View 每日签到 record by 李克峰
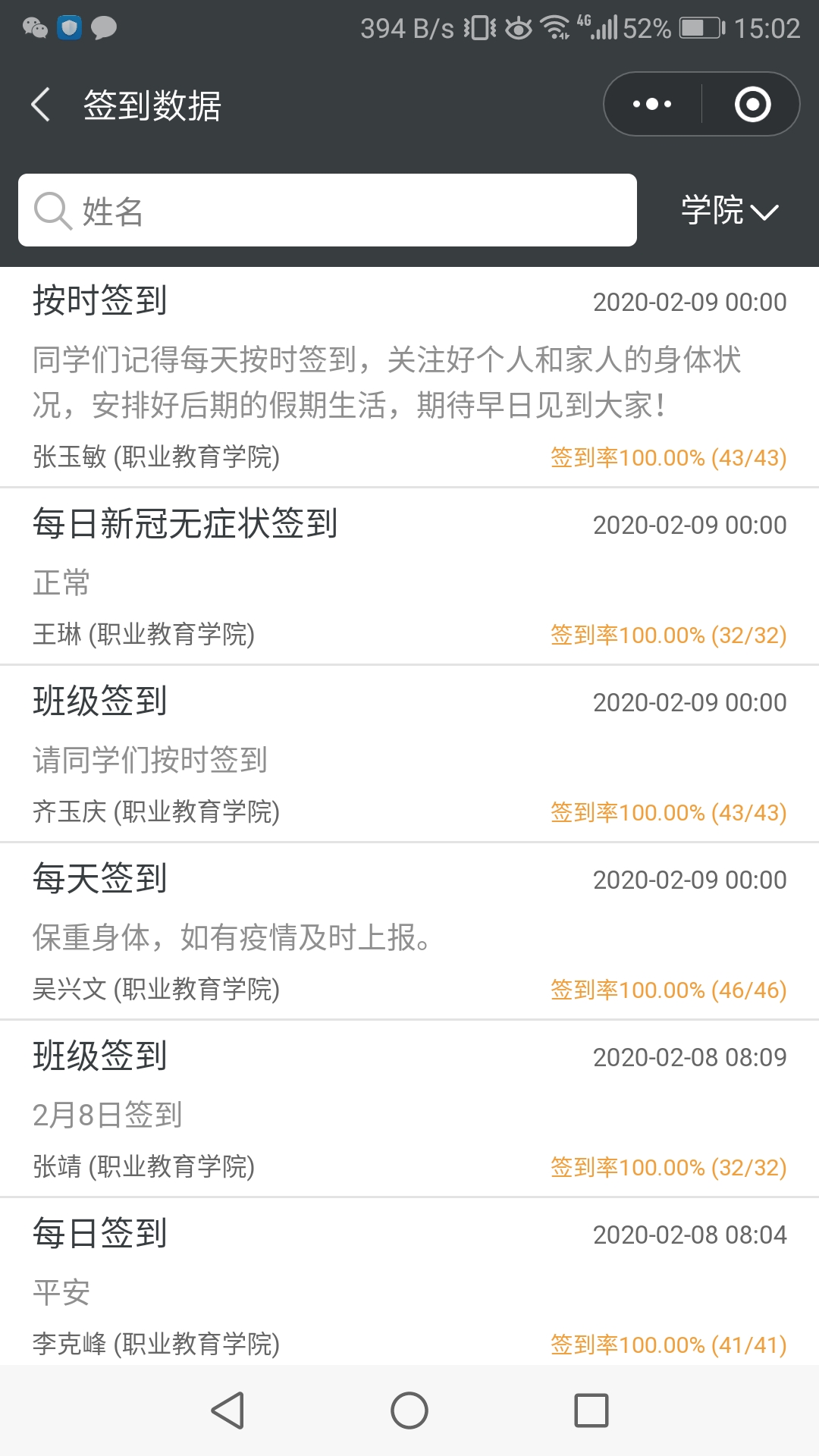 409,1285
